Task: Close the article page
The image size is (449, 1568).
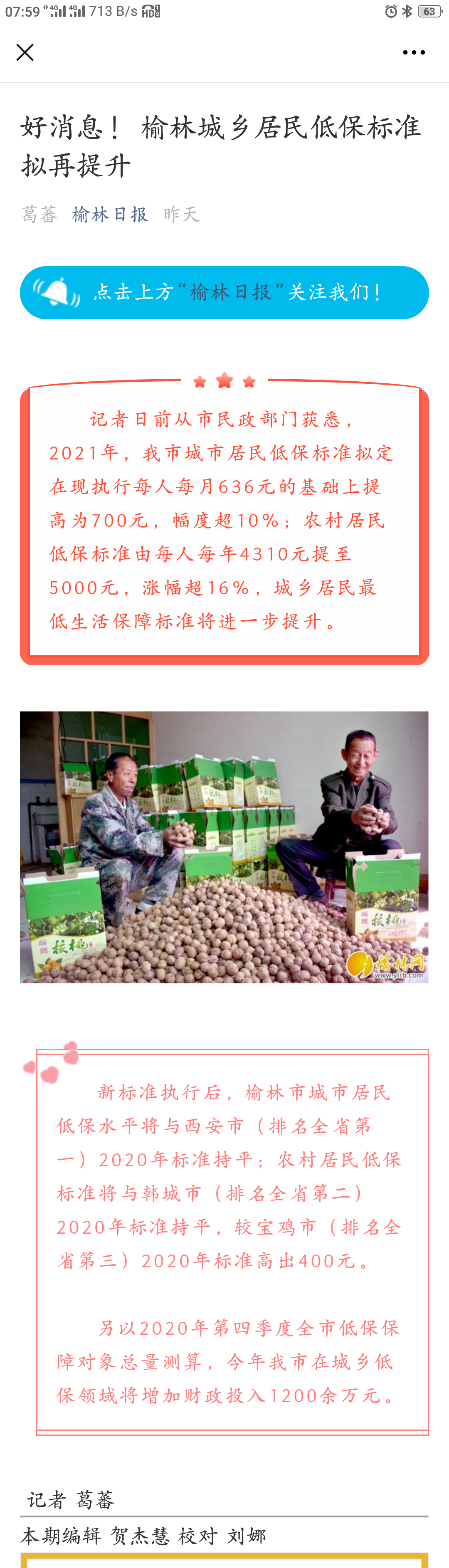Action: (25, 52)
